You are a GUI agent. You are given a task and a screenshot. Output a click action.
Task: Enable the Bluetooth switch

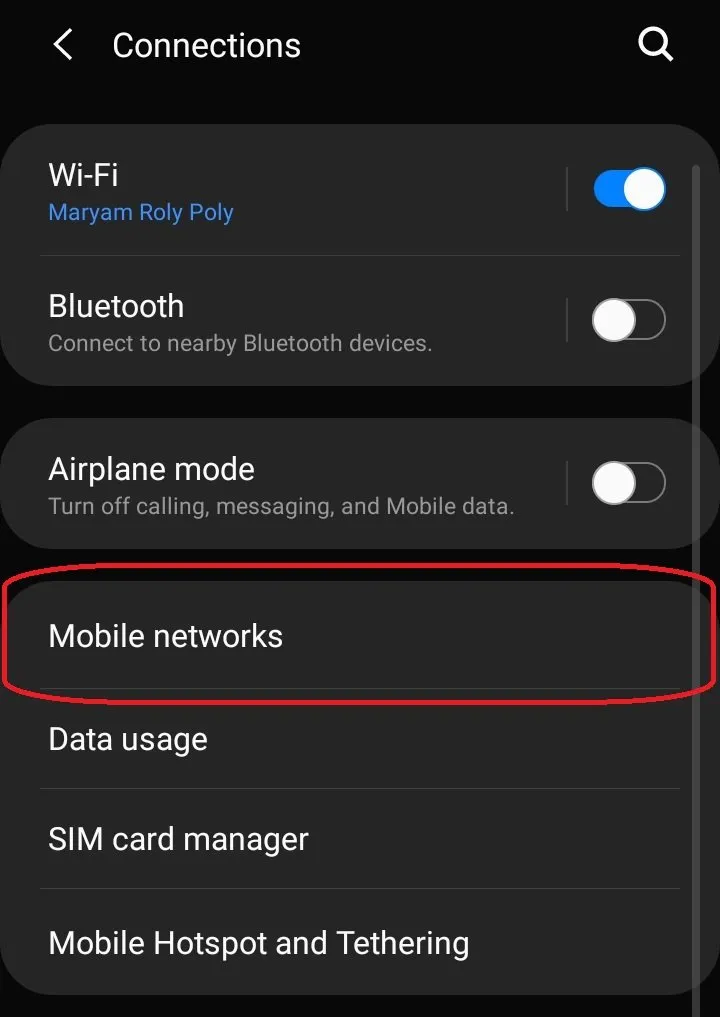[629, 321]
